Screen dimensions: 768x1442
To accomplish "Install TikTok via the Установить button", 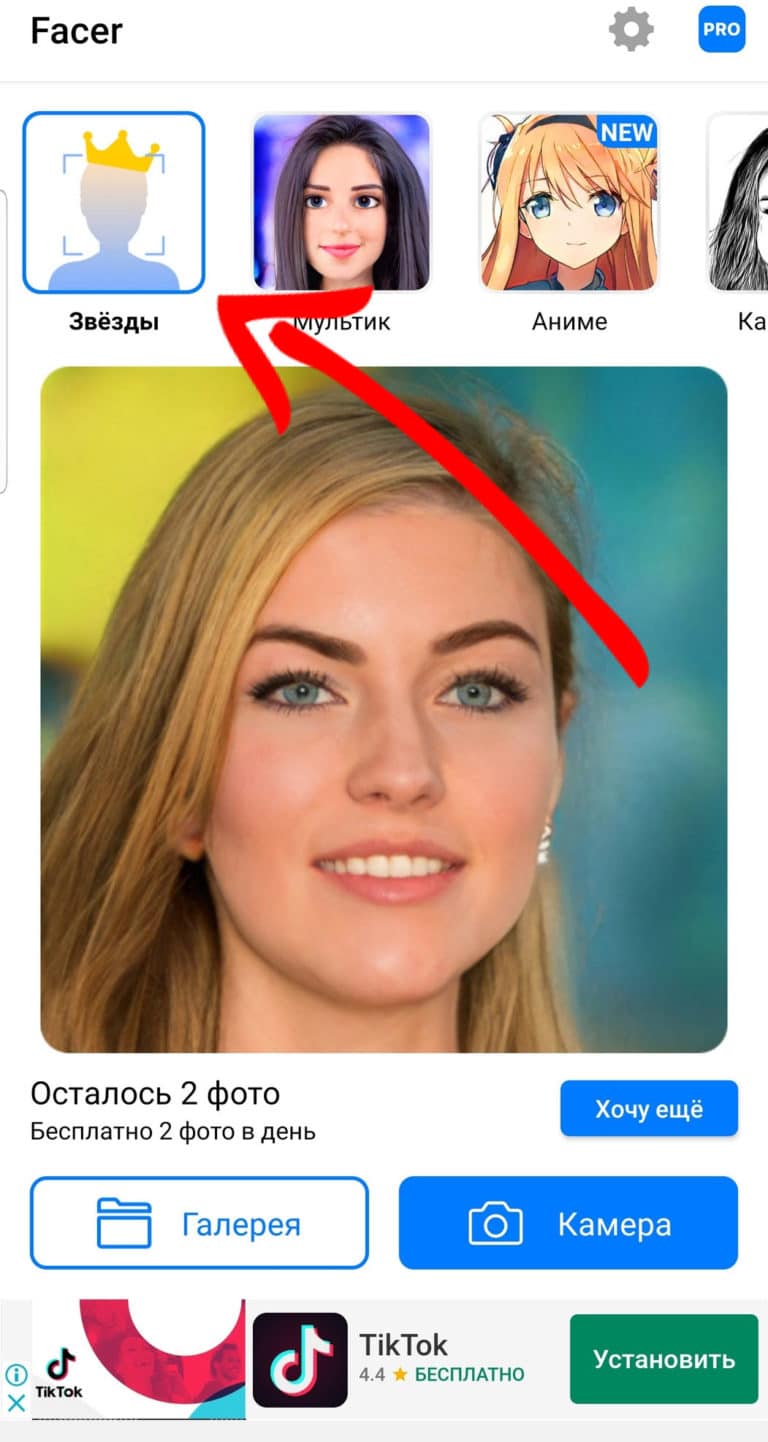I will [x=664, y=1359].
